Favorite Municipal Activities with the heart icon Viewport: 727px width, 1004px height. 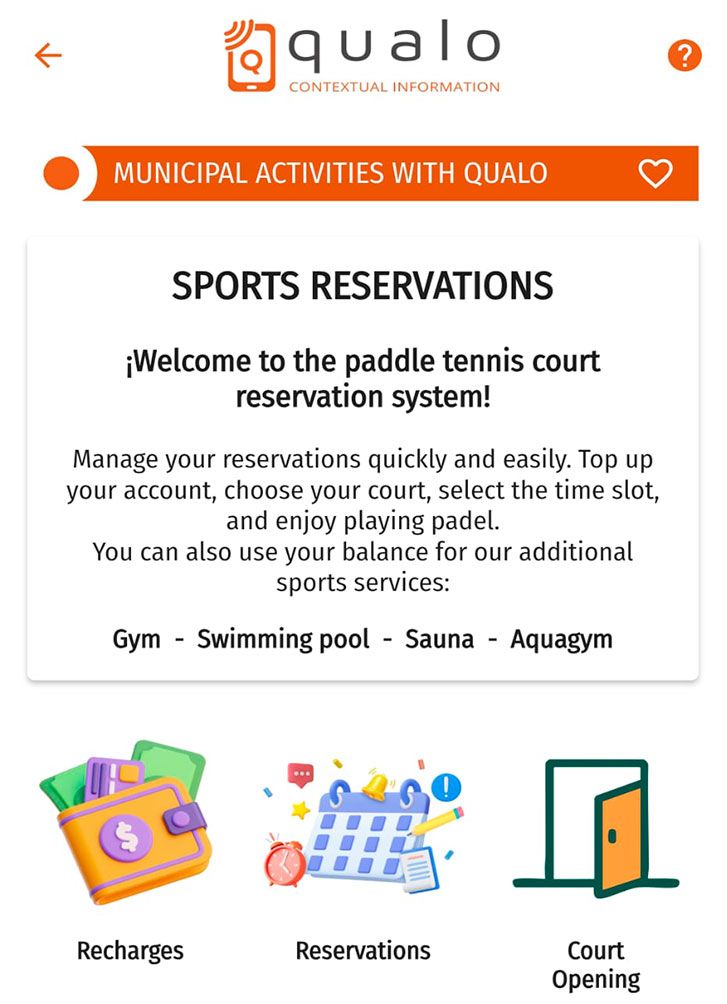[x=655, y=174]
